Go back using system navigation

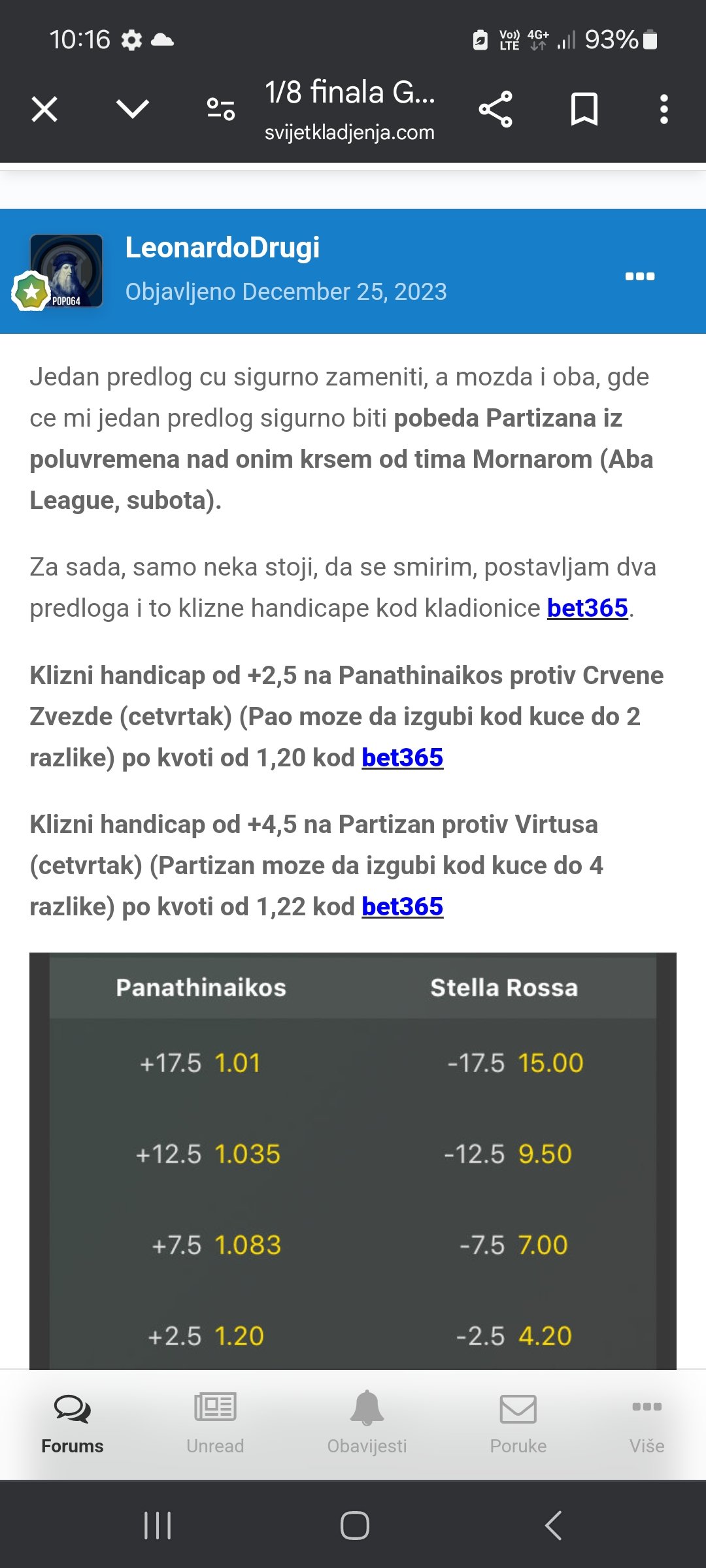tap(553, 1526)
